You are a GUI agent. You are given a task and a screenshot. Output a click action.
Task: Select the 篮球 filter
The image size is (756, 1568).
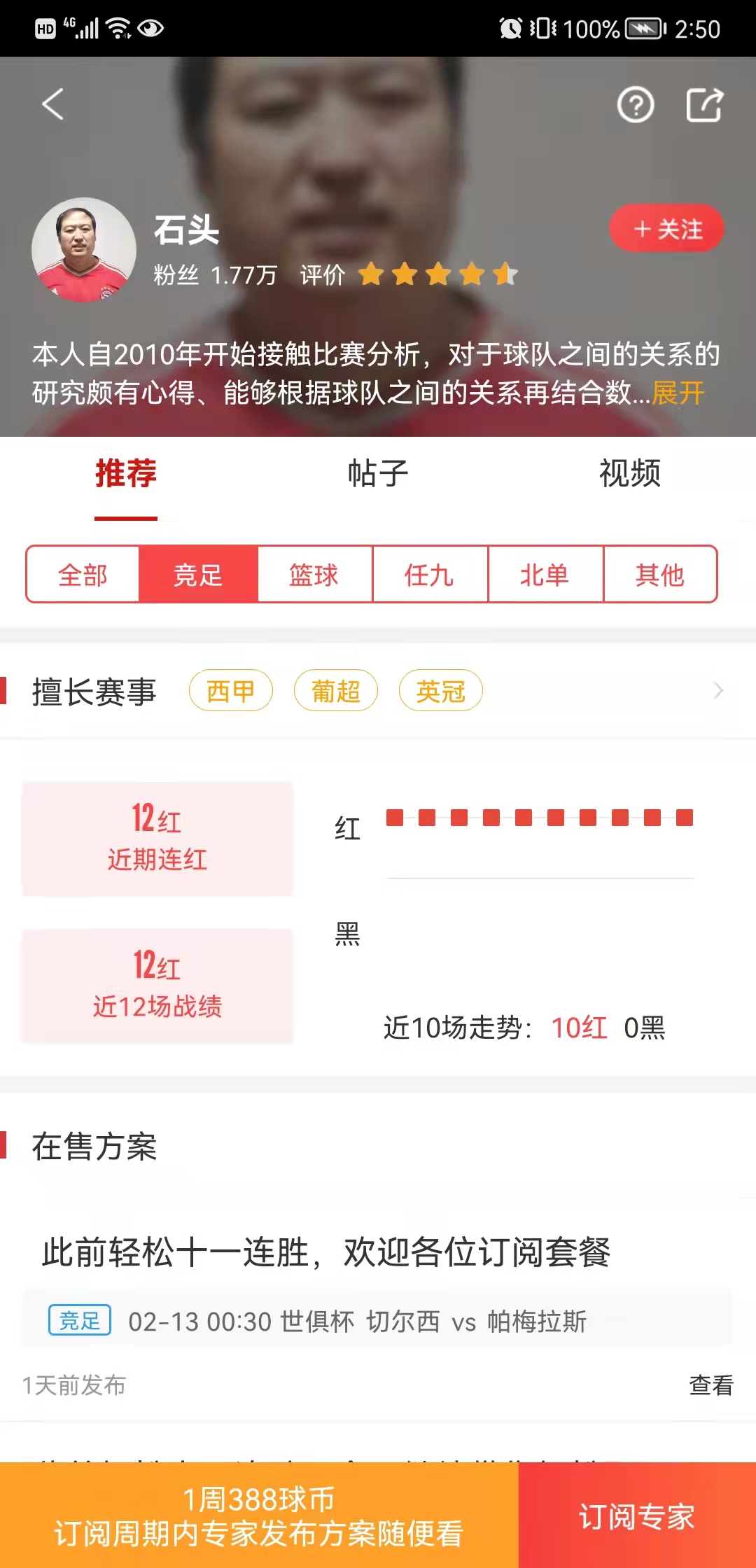coord(314,575)
